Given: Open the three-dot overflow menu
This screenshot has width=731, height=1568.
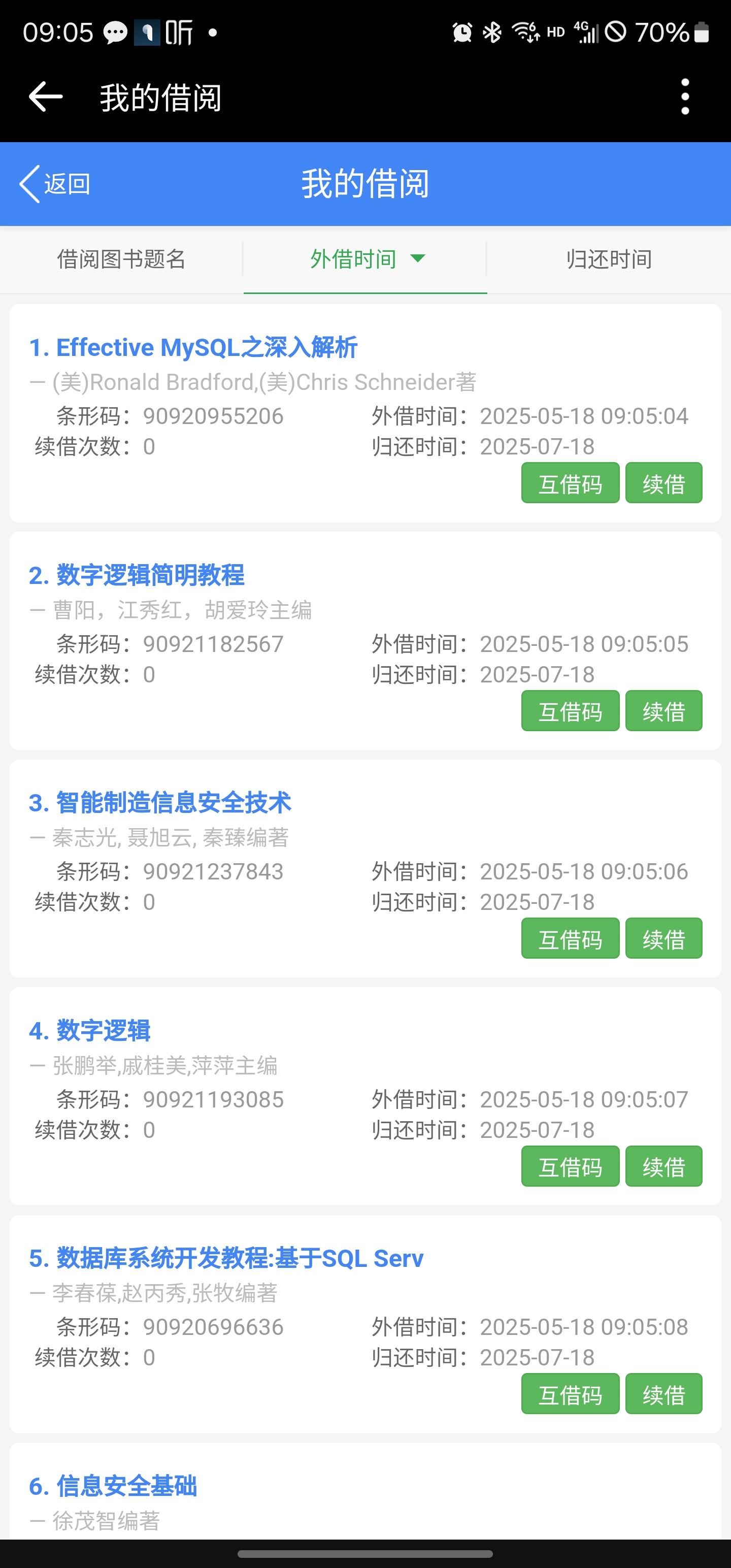Looking at the screenshot, I should 685,97.
